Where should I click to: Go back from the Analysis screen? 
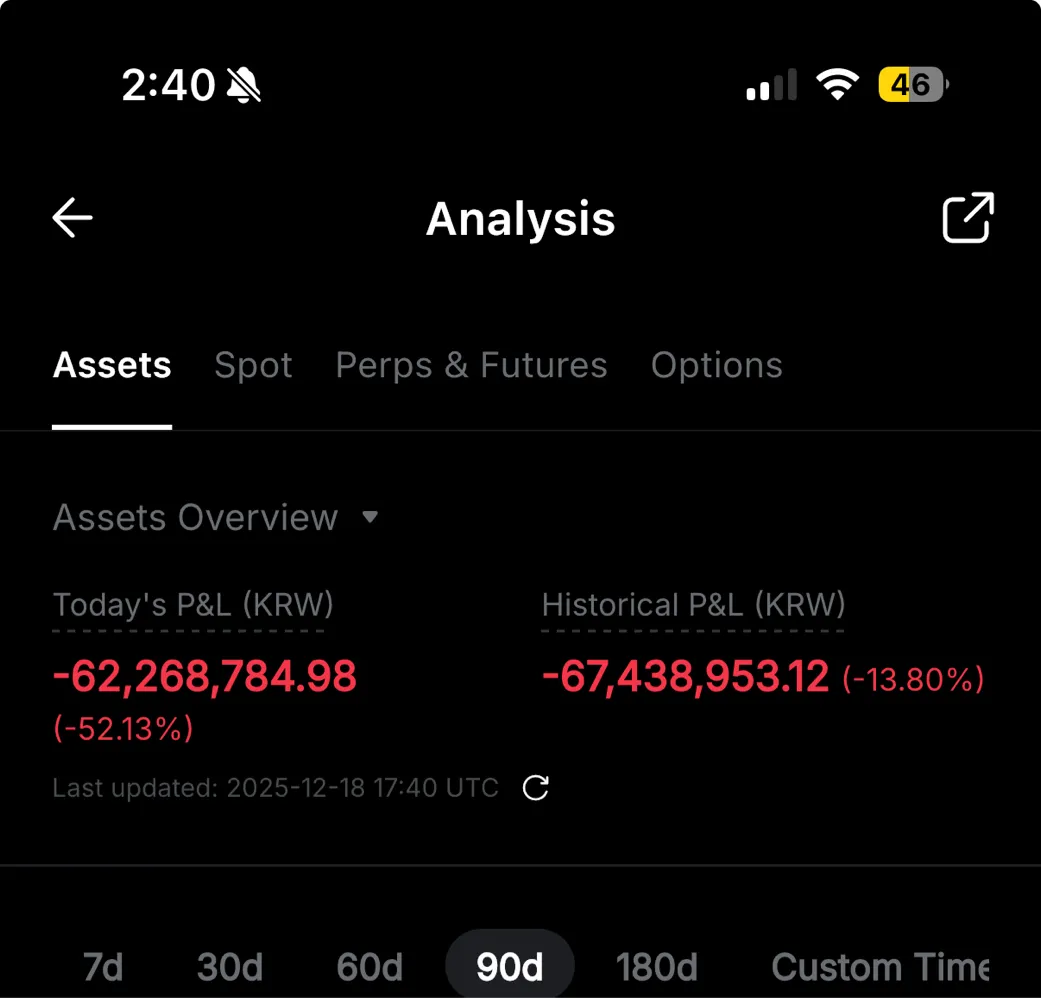point(73,217)
